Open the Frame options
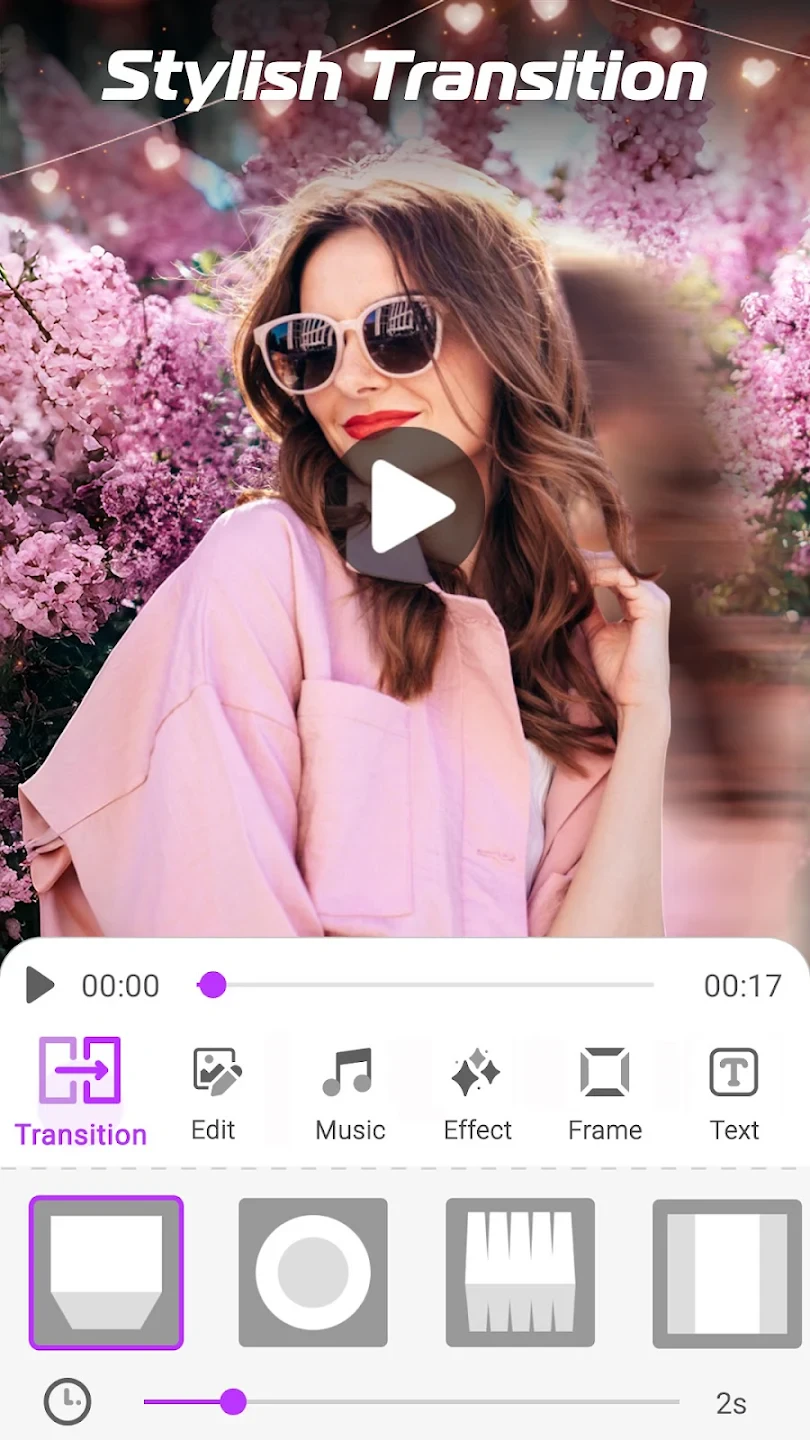Screen dimensions: 810x1440 tap(604, 1092)
